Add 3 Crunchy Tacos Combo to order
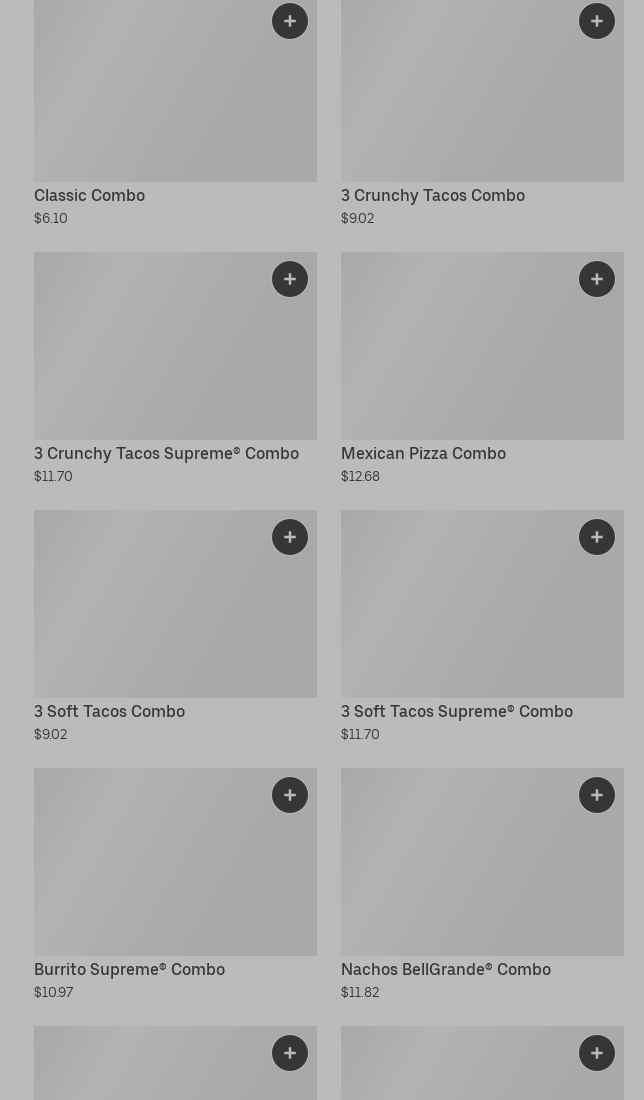Viewport: 644px width, 1100px height. pyautogui.click(x=597, y=21)
